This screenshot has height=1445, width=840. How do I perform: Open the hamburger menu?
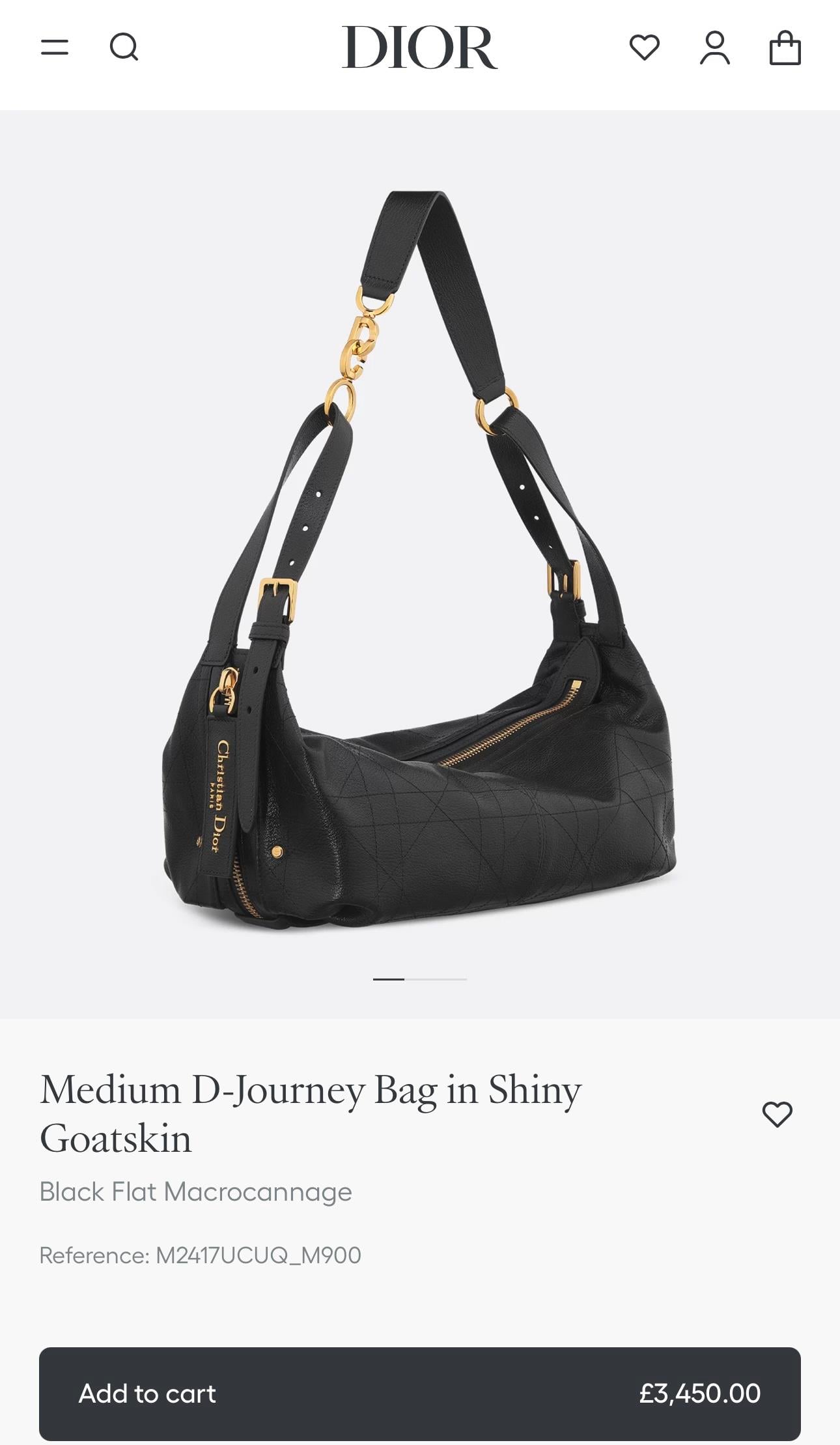(55, 48)
